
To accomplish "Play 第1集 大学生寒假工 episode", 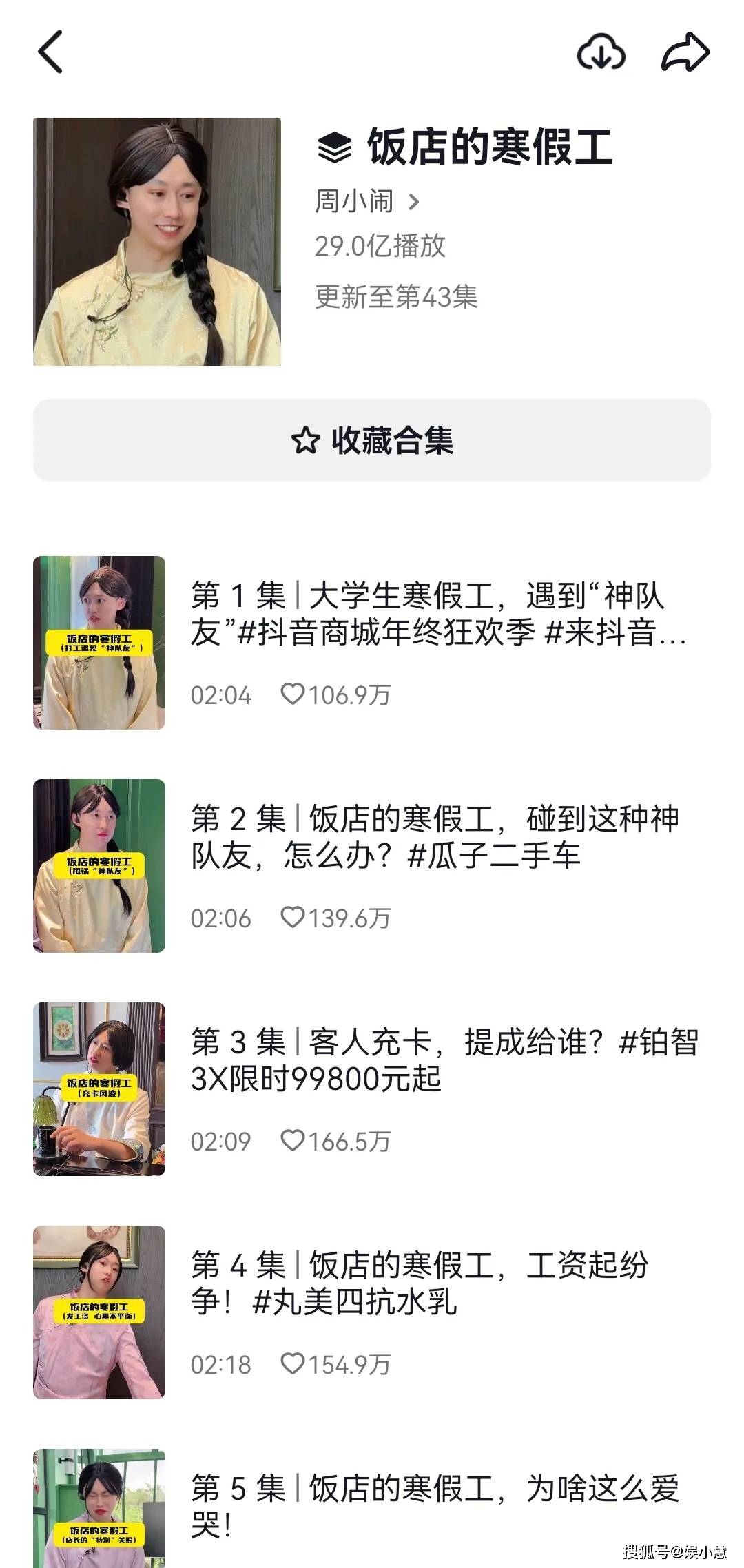I will (427, 615).
